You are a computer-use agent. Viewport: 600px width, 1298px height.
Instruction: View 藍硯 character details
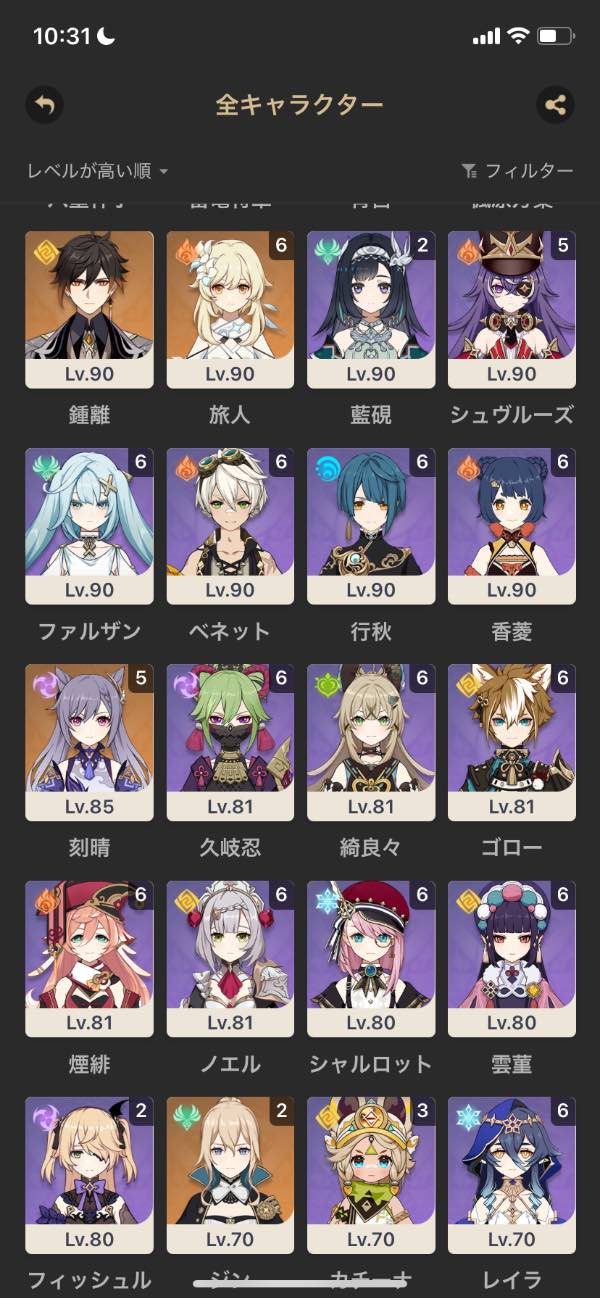371,309
